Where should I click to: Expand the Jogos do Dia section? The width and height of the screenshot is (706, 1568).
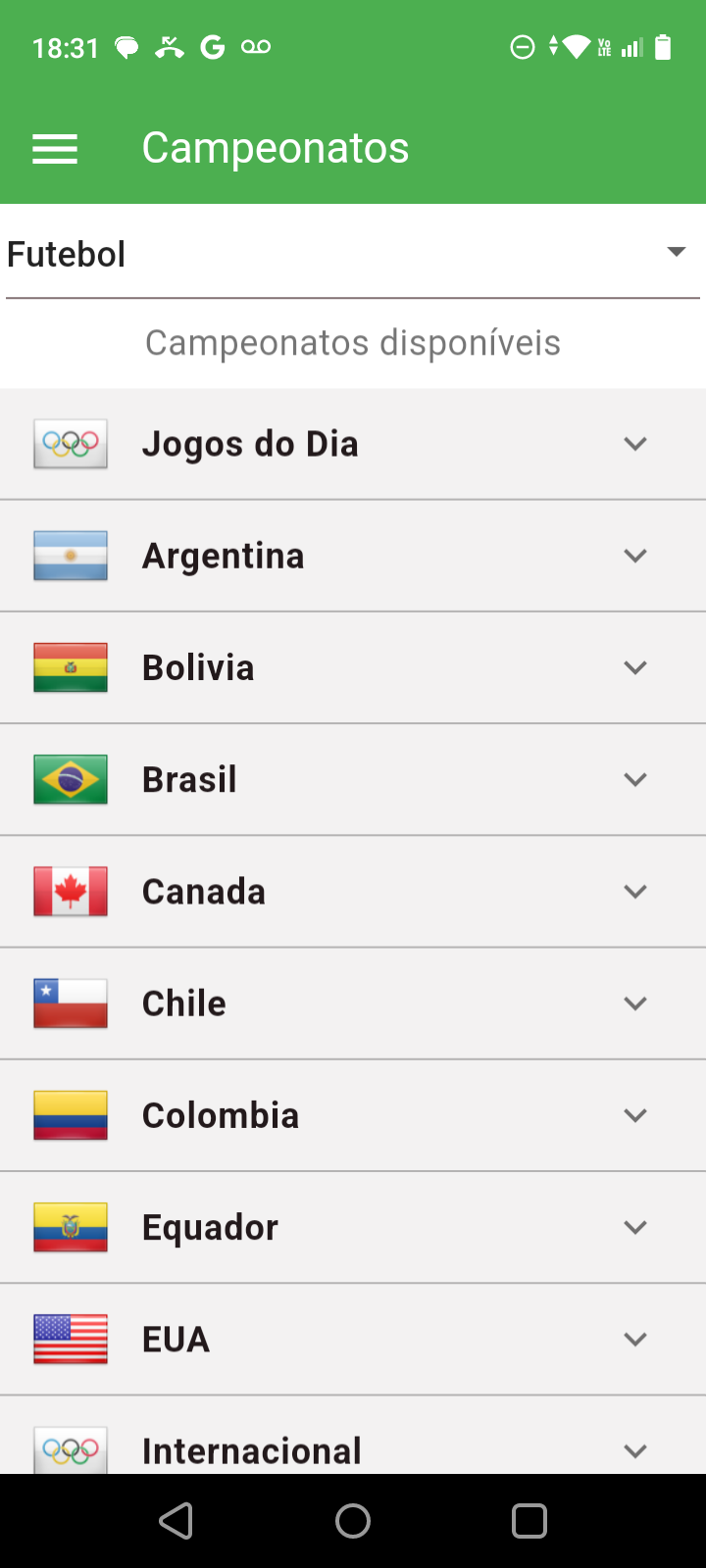point(353,444)
